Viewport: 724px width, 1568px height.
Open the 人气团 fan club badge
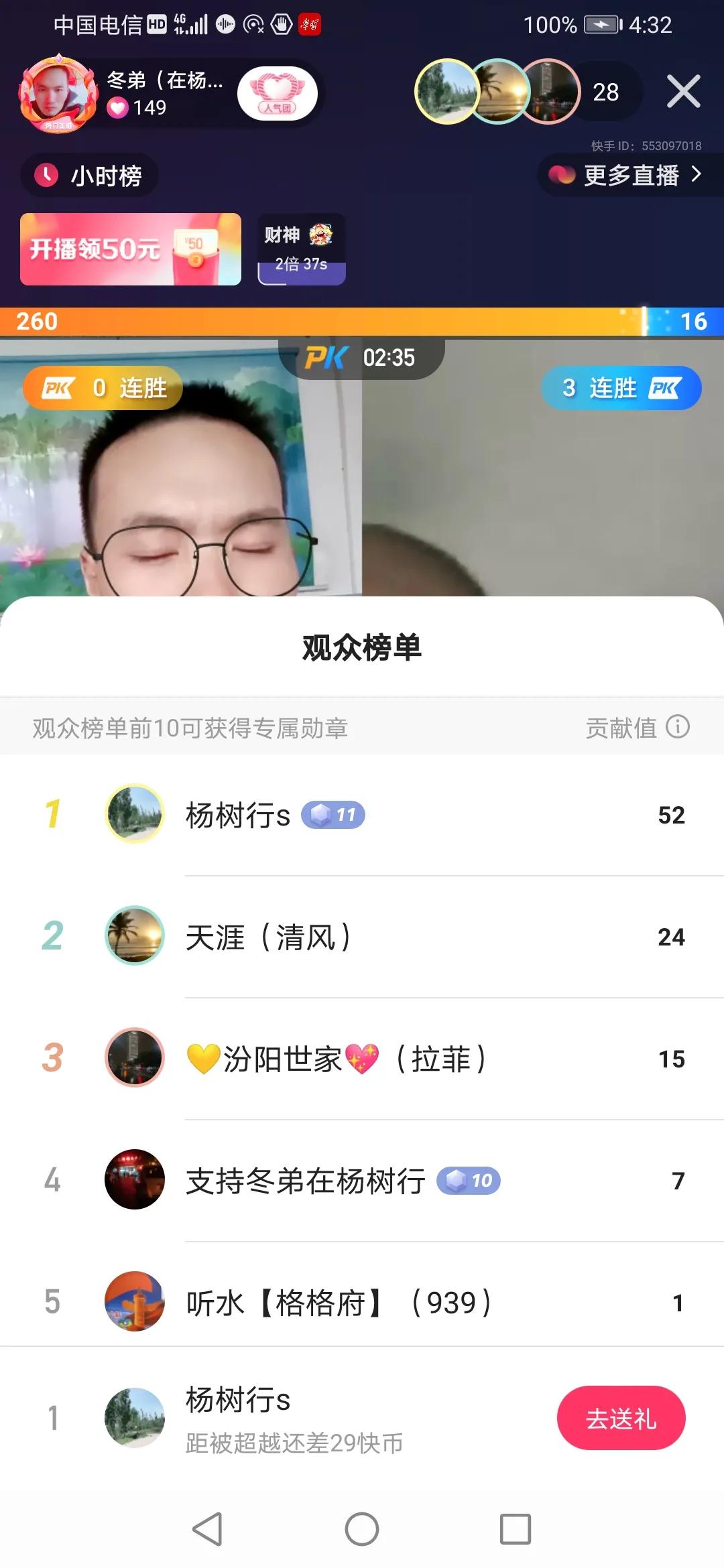[277, 93]
